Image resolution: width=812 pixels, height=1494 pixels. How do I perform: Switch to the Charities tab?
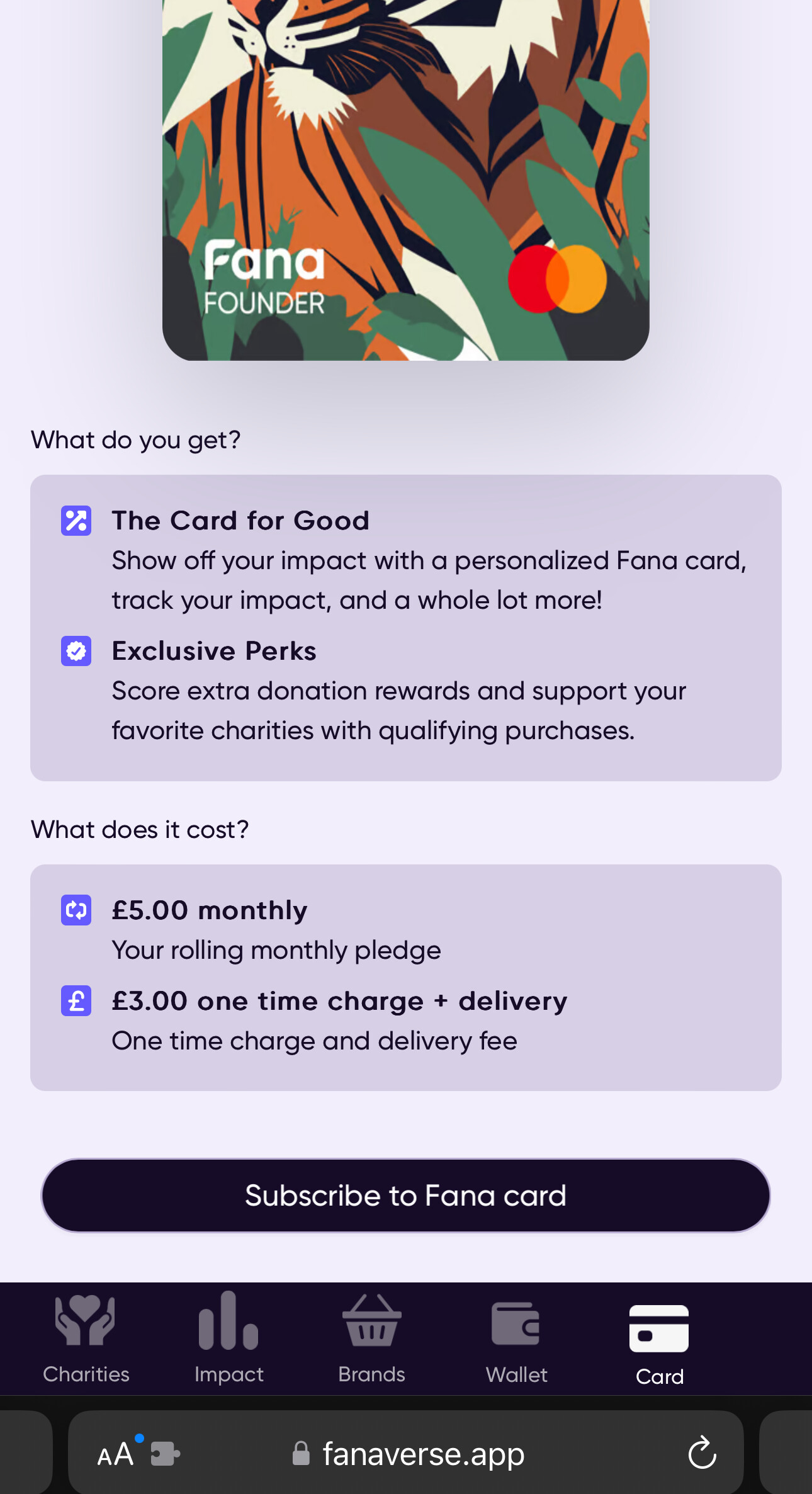pos(86,1339)
